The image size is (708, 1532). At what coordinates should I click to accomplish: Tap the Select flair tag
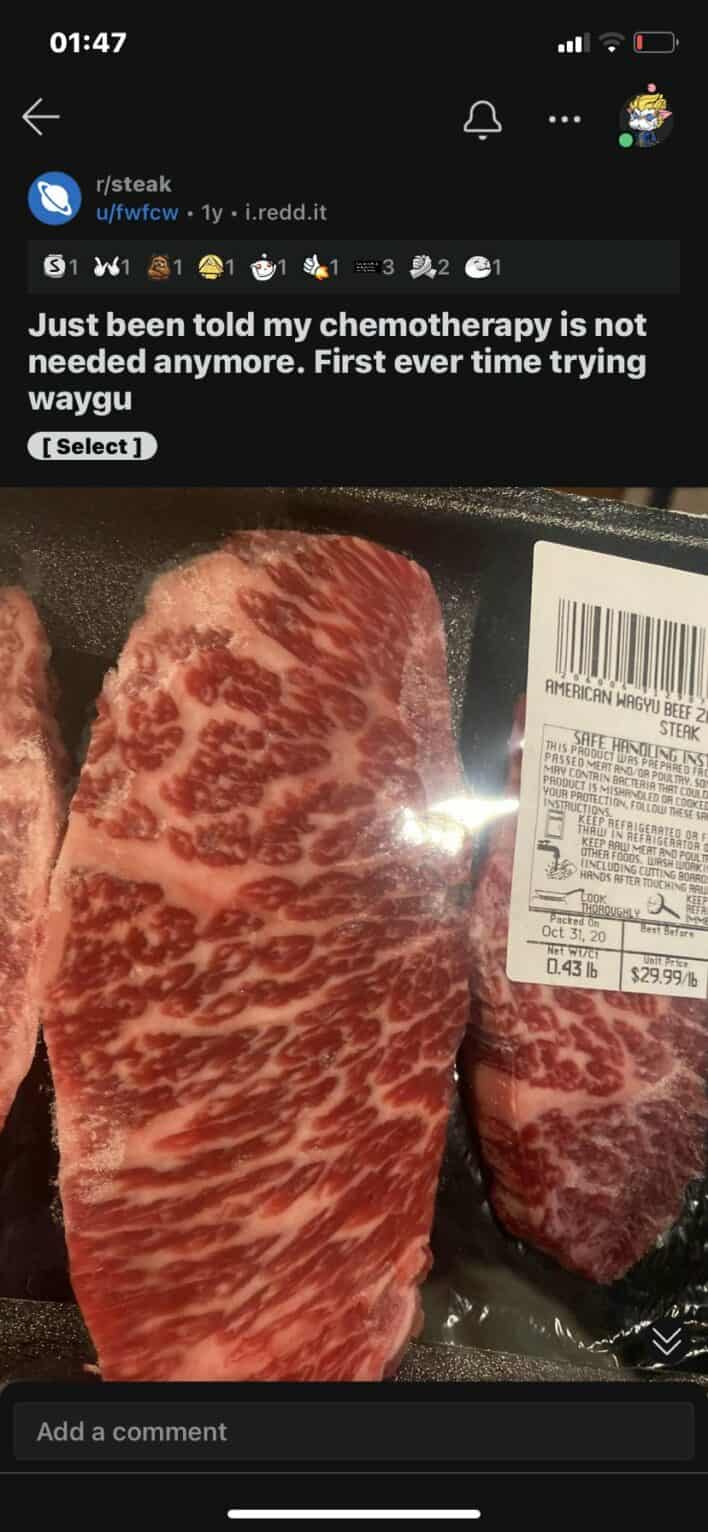click(92, 446)
